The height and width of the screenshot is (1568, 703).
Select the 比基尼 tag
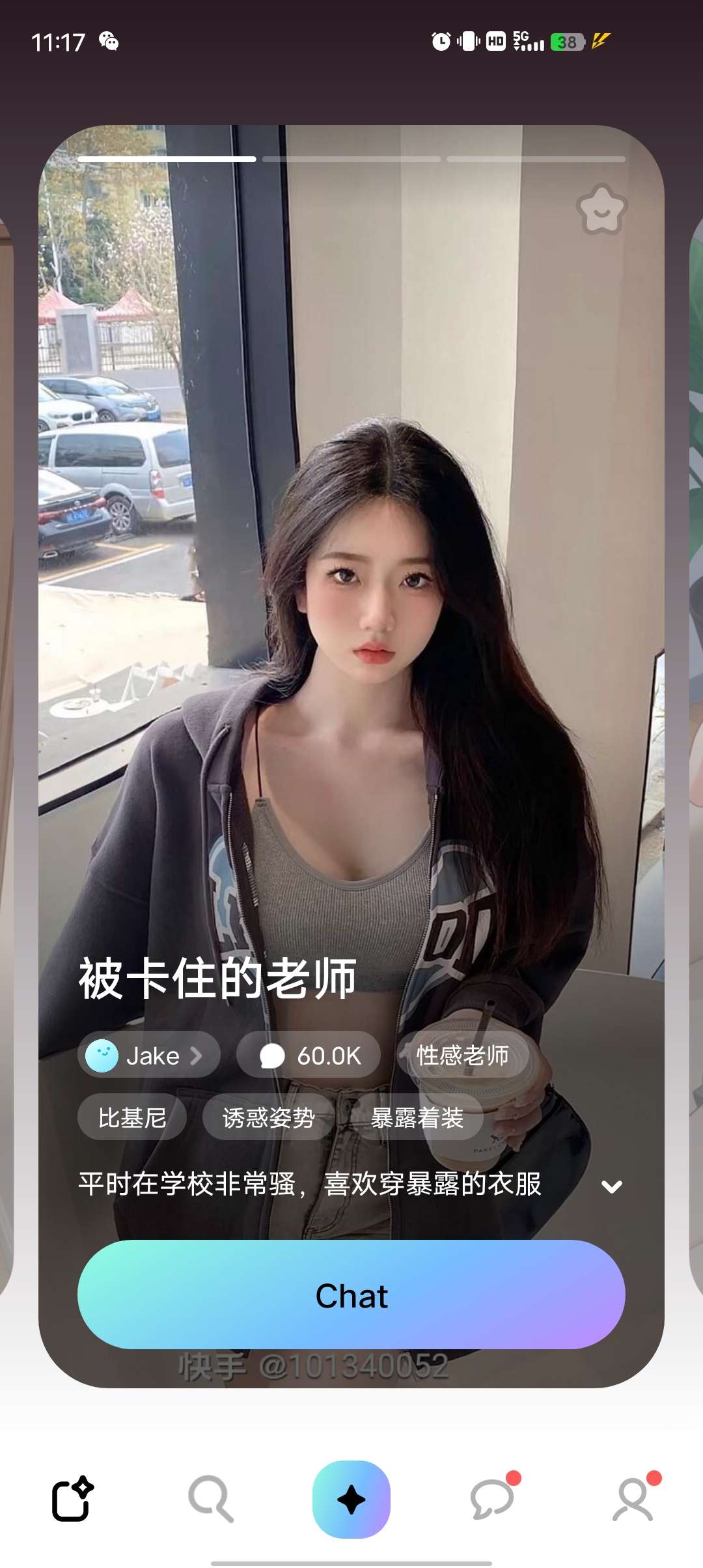132,1118
